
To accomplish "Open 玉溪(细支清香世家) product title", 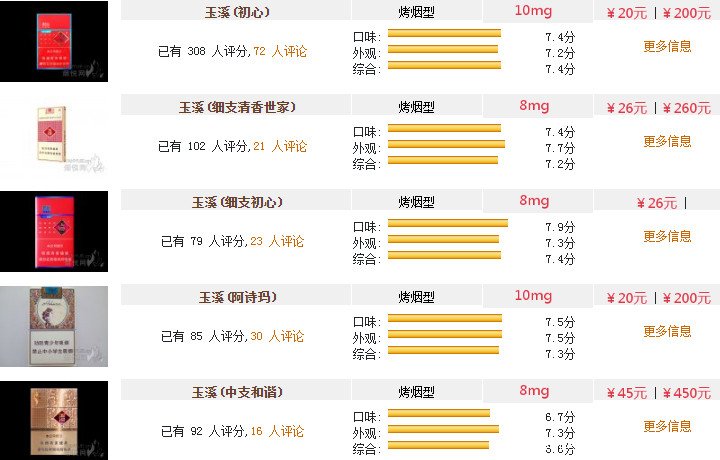I will tap(236, 107).
